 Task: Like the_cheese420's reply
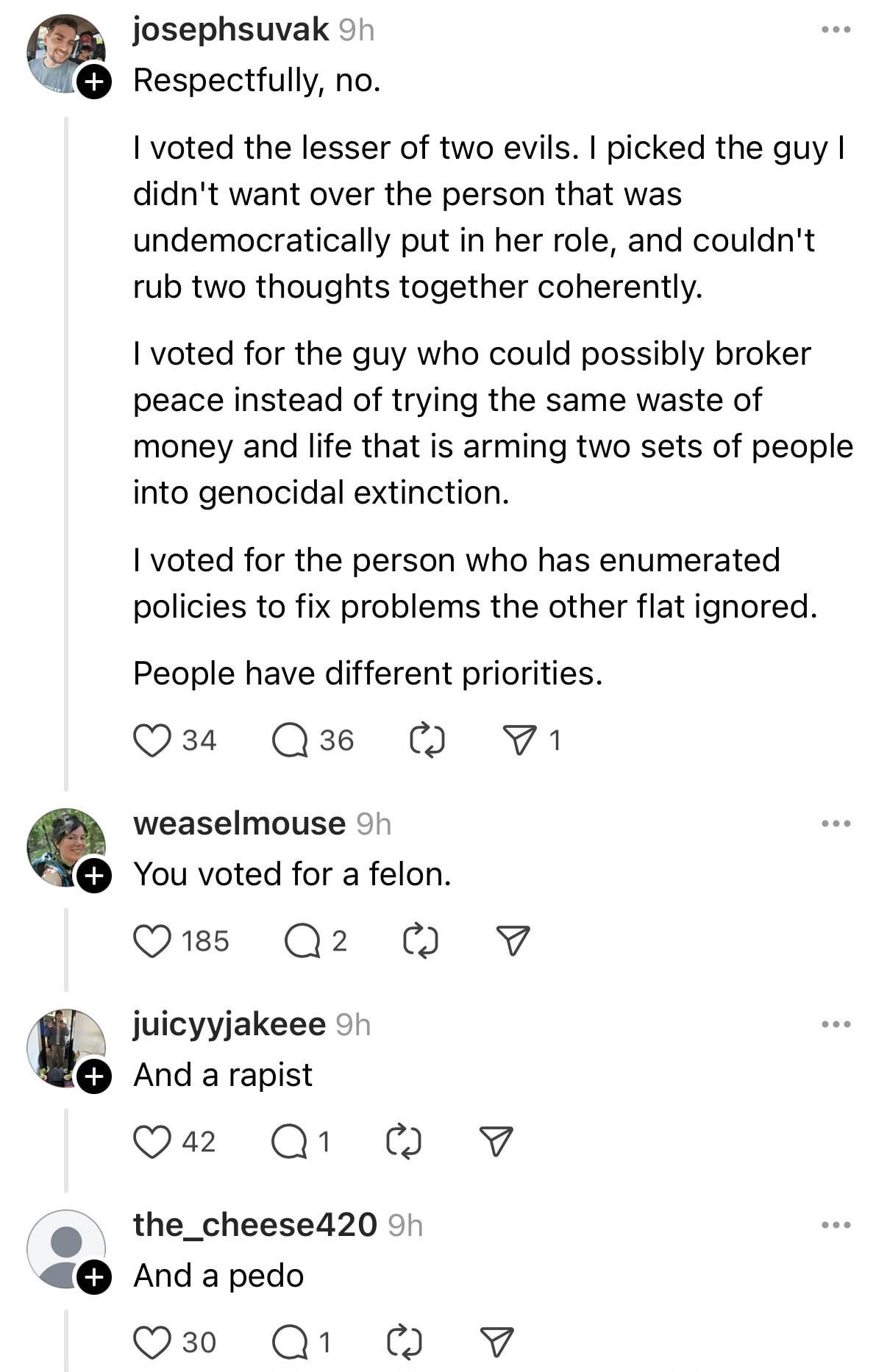coord(152,1343)
